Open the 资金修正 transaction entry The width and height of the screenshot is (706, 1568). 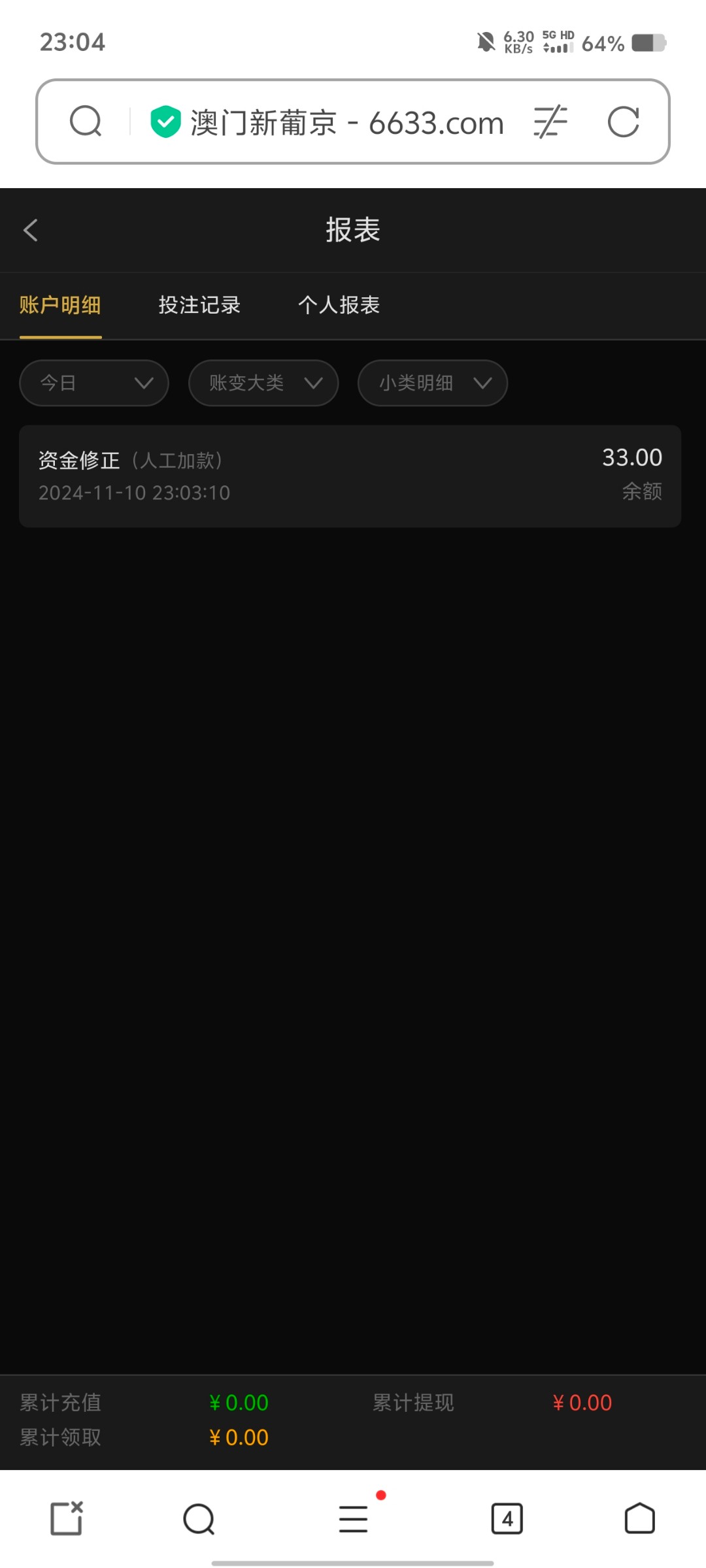[x=350, y=476]
